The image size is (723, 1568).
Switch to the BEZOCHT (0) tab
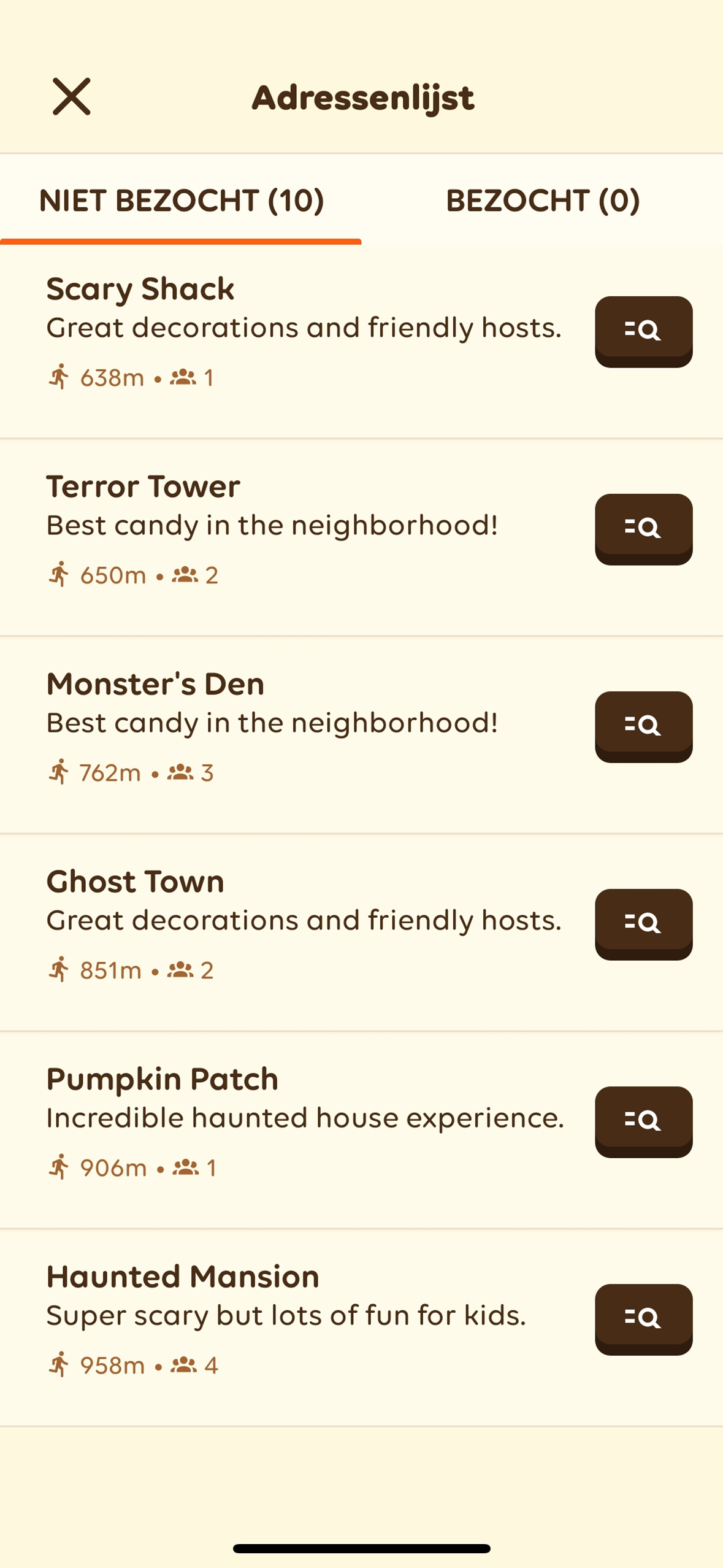[x=543, y=201]
